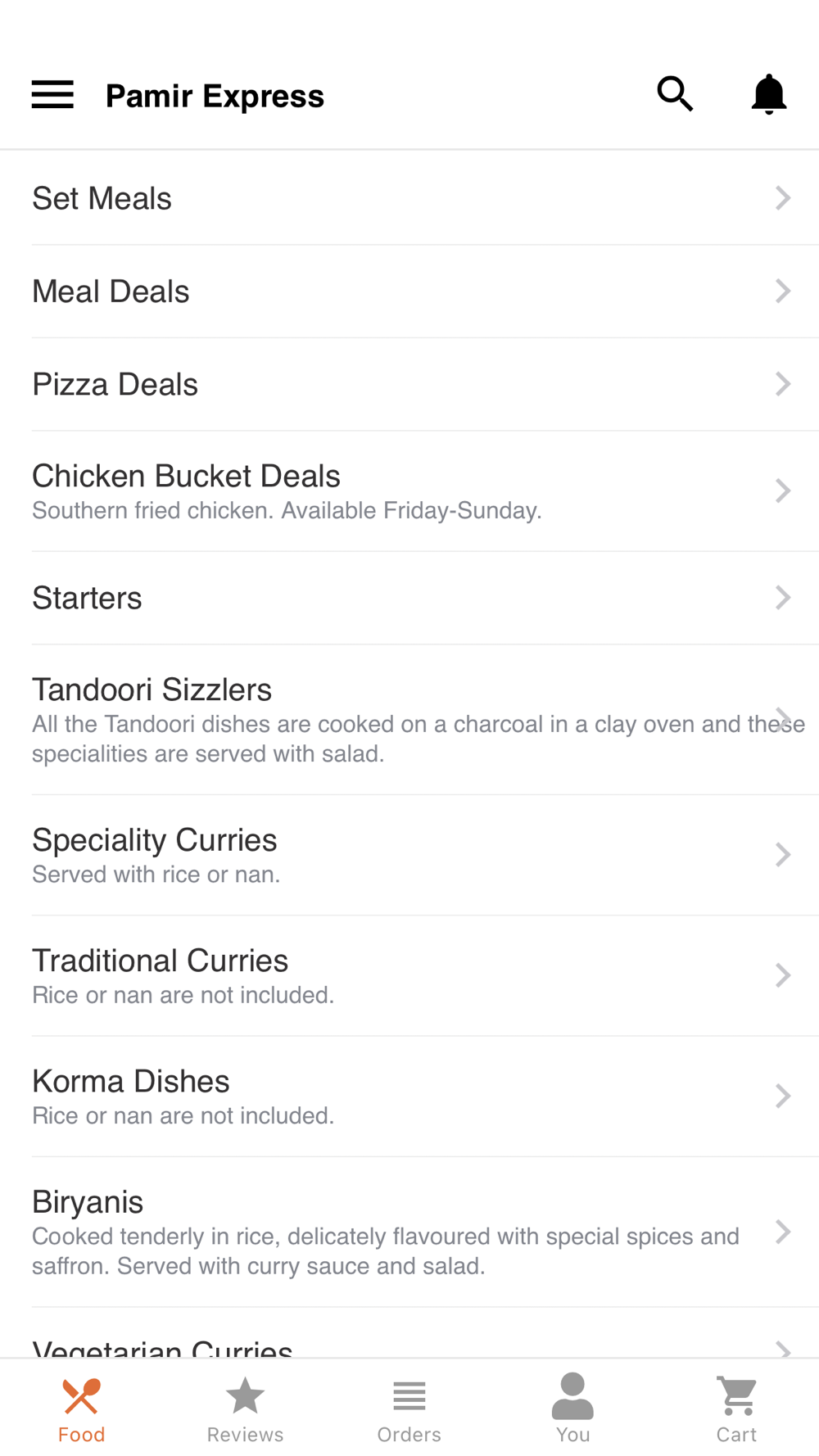Open the notifications bell
The width and height of the screenshot is (819, 1456).
[768, 94]
